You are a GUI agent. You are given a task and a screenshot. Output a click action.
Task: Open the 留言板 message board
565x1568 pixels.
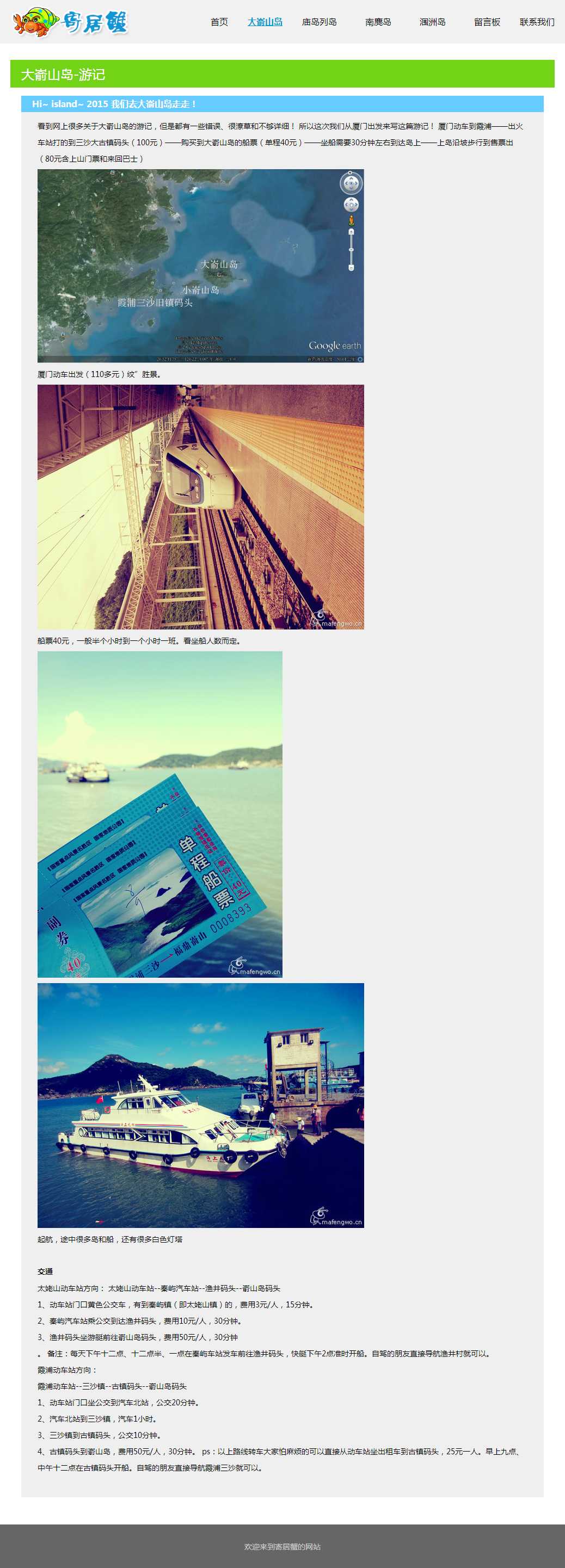pos(487,22)
